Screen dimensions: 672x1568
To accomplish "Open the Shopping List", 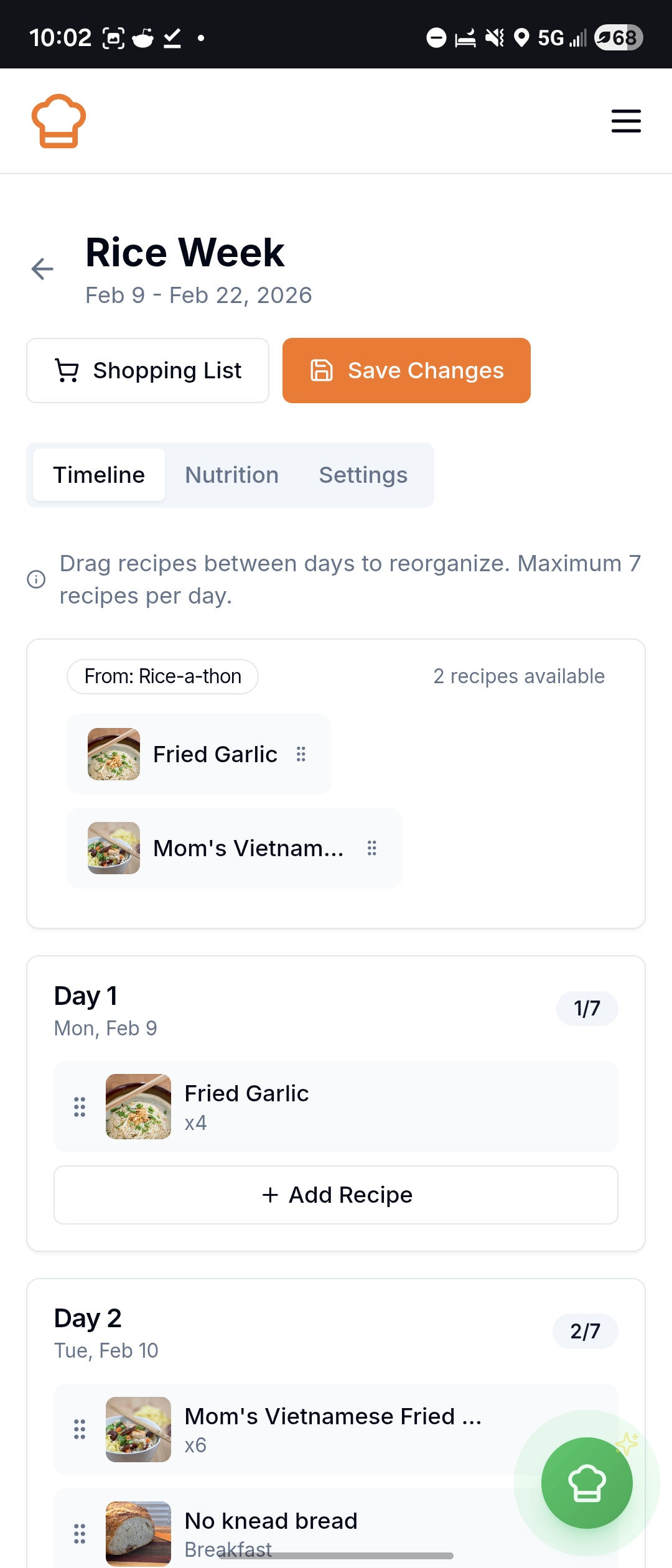I will click(147, 370).
